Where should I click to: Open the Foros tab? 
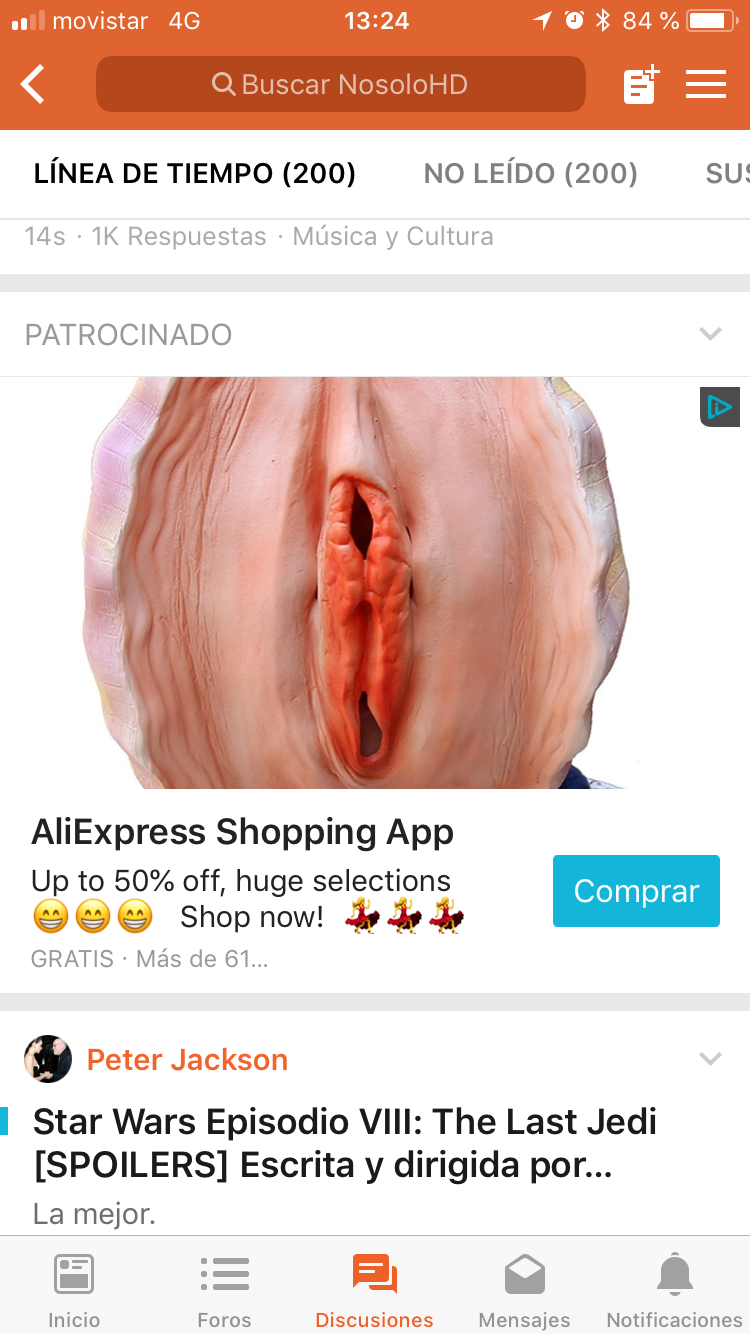click(224, 1290)
